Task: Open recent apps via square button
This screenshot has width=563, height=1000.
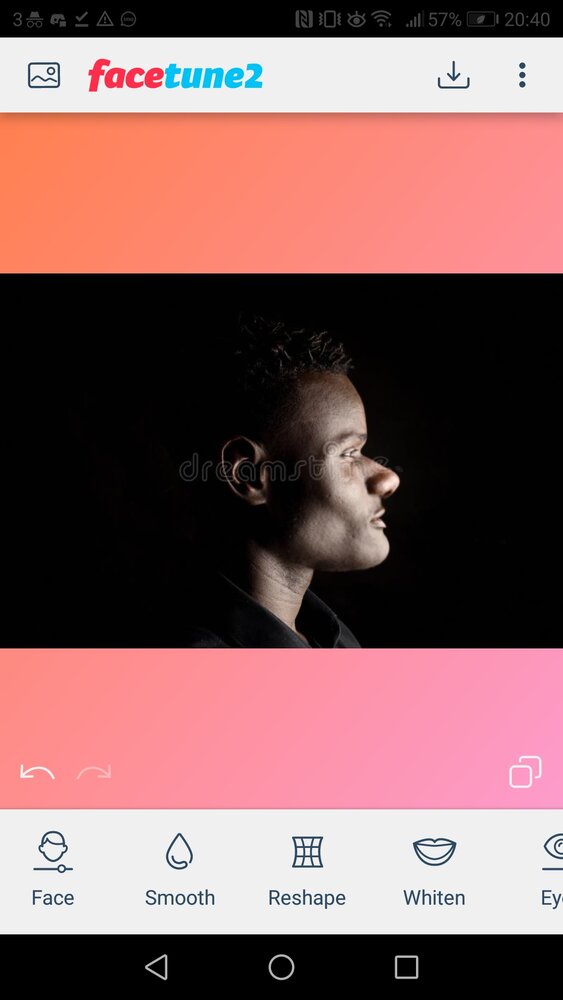Action: click(x=406, y=967)
